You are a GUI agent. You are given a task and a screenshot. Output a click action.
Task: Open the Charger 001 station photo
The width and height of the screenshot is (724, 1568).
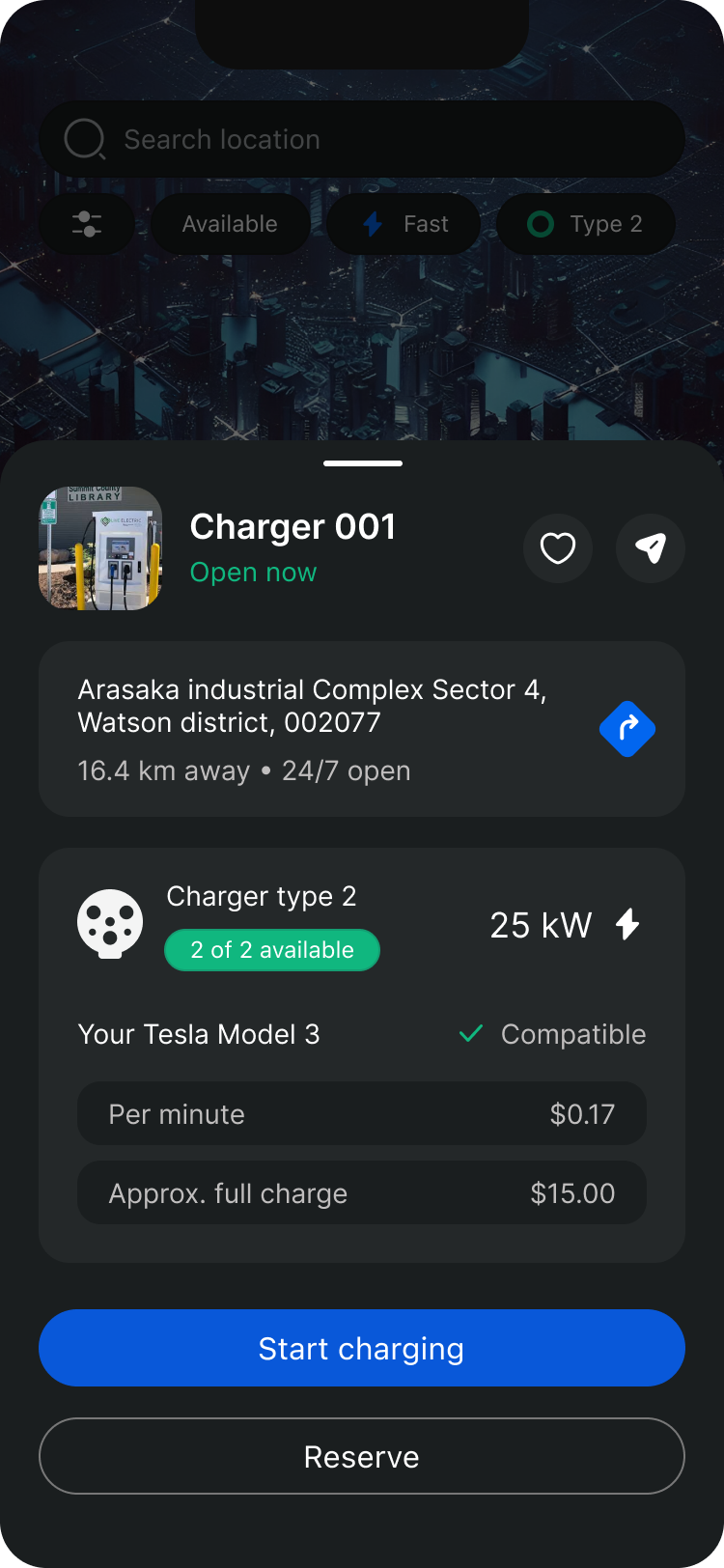tap(100, 548)
